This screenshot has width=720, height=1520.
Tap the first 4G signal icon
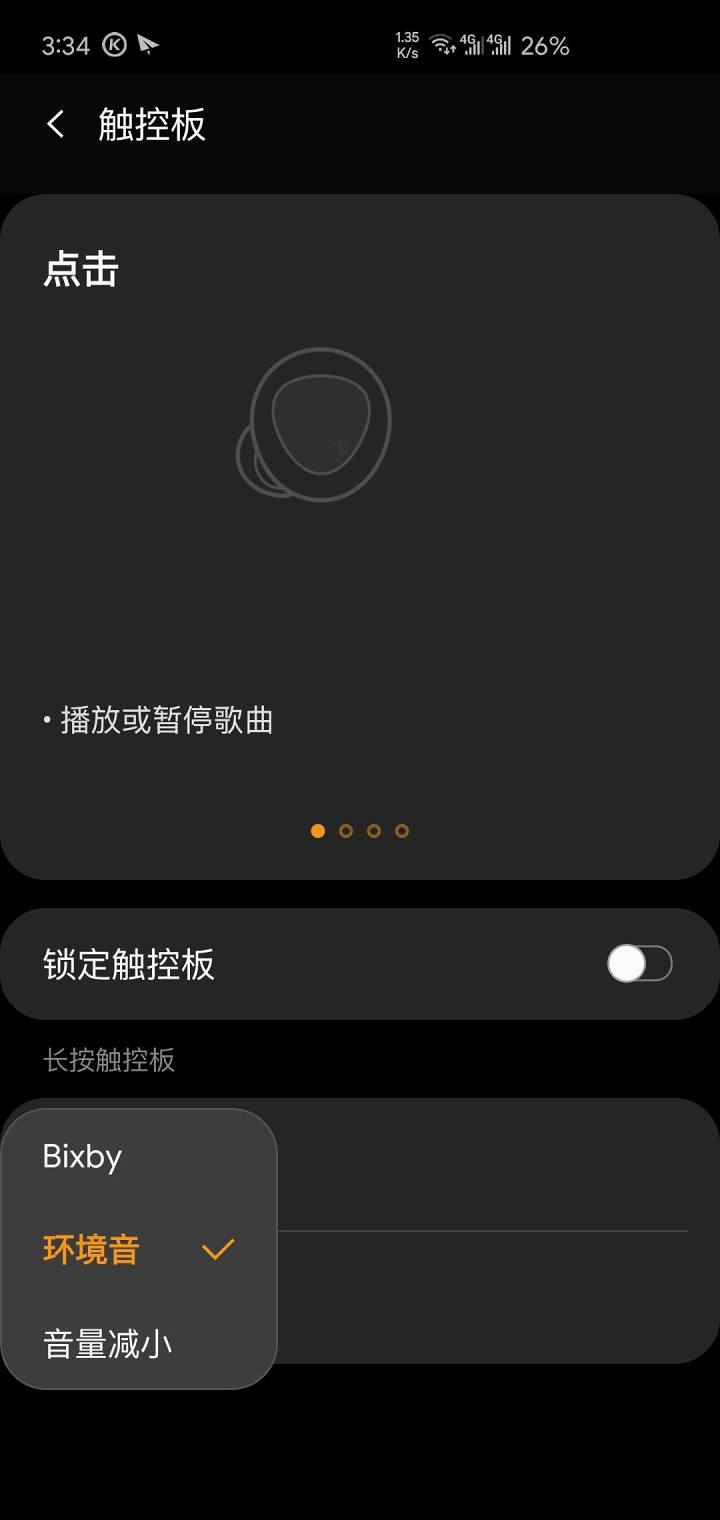[x=470, y=44]
